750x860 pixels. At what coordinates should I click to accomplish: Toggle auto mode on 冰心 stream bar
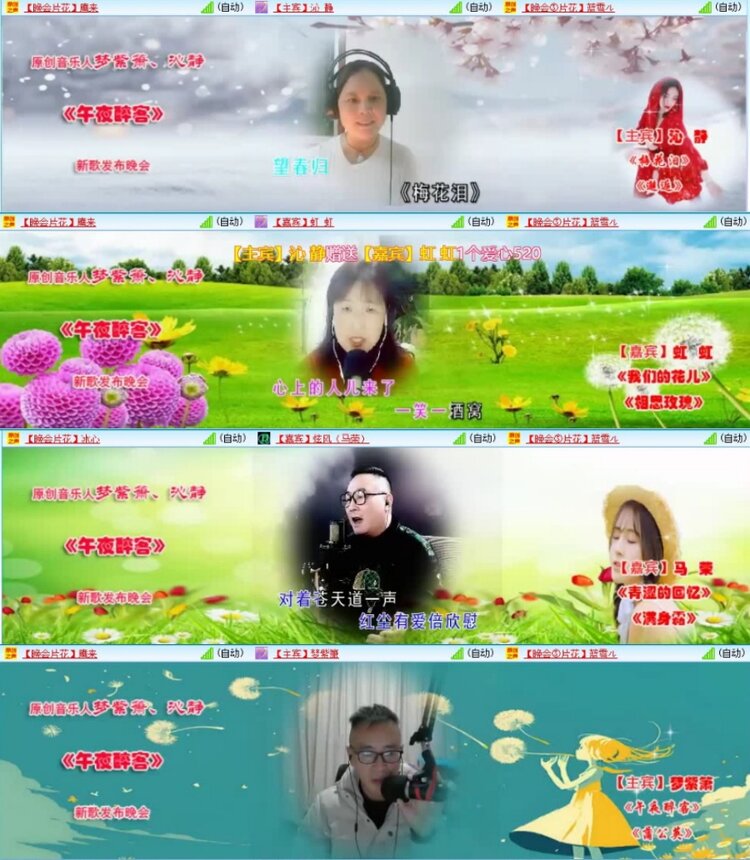233,437
